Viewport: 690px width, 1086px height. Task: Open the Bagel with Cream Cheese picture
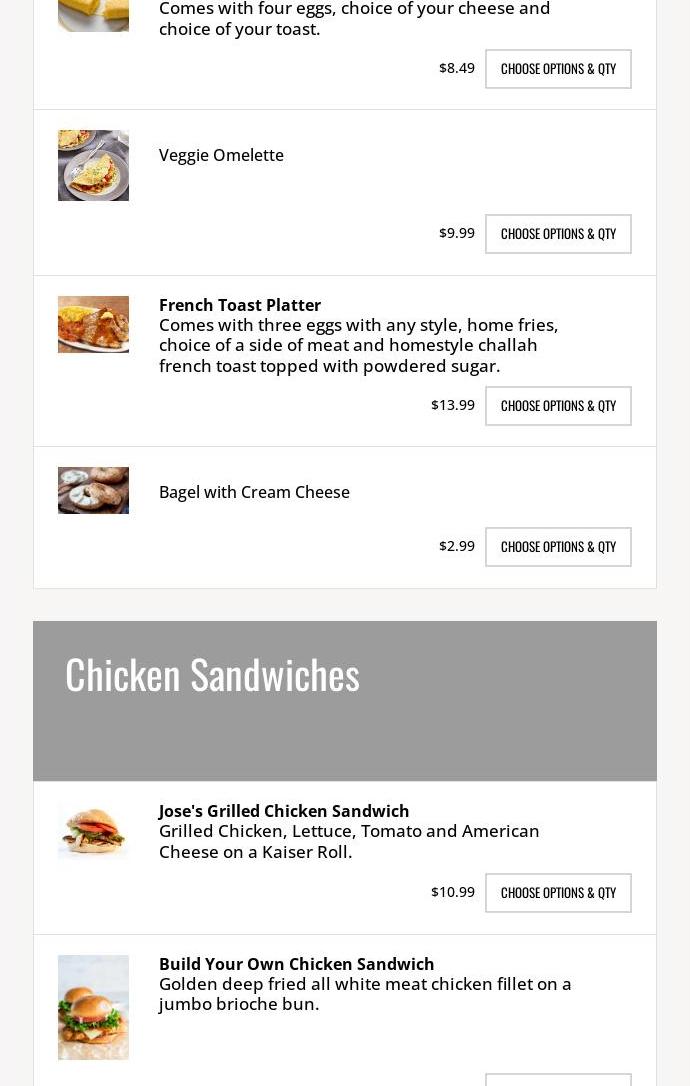coord(93,490)
